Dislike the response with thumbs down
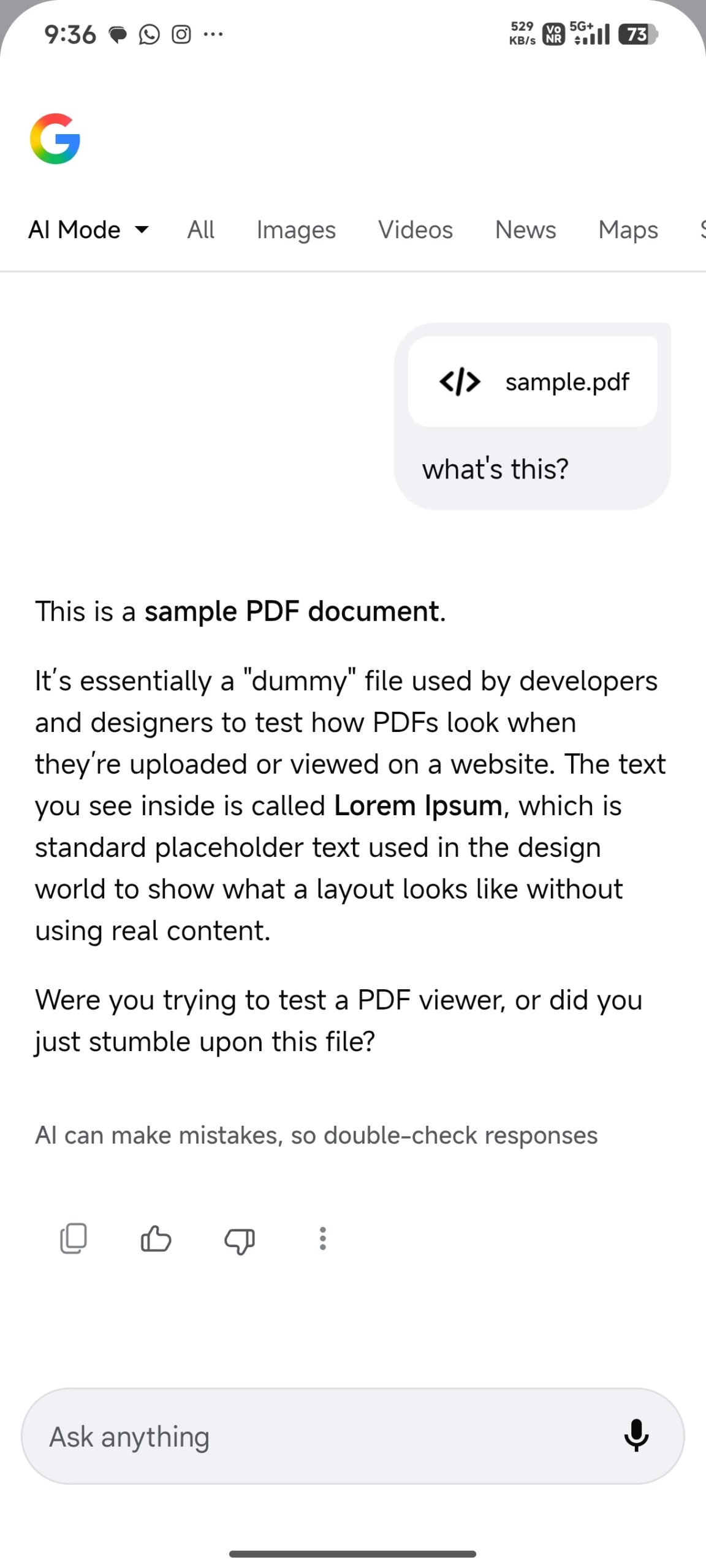This screenshot has width=706, height=1568. pyautogui.click(x=240, y=1240)
